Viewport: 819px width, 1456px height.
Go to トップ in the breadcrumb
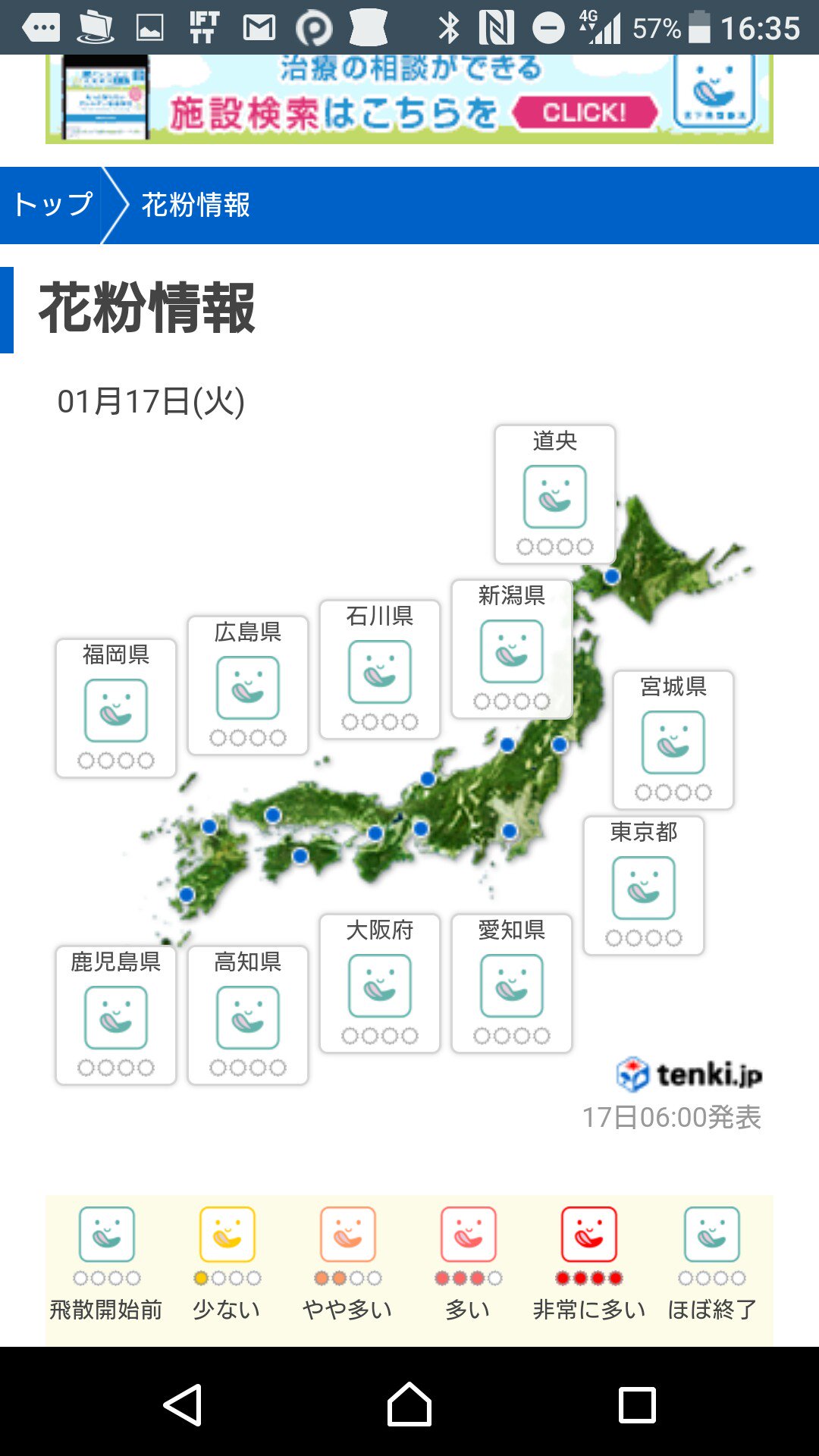point(52,205)
